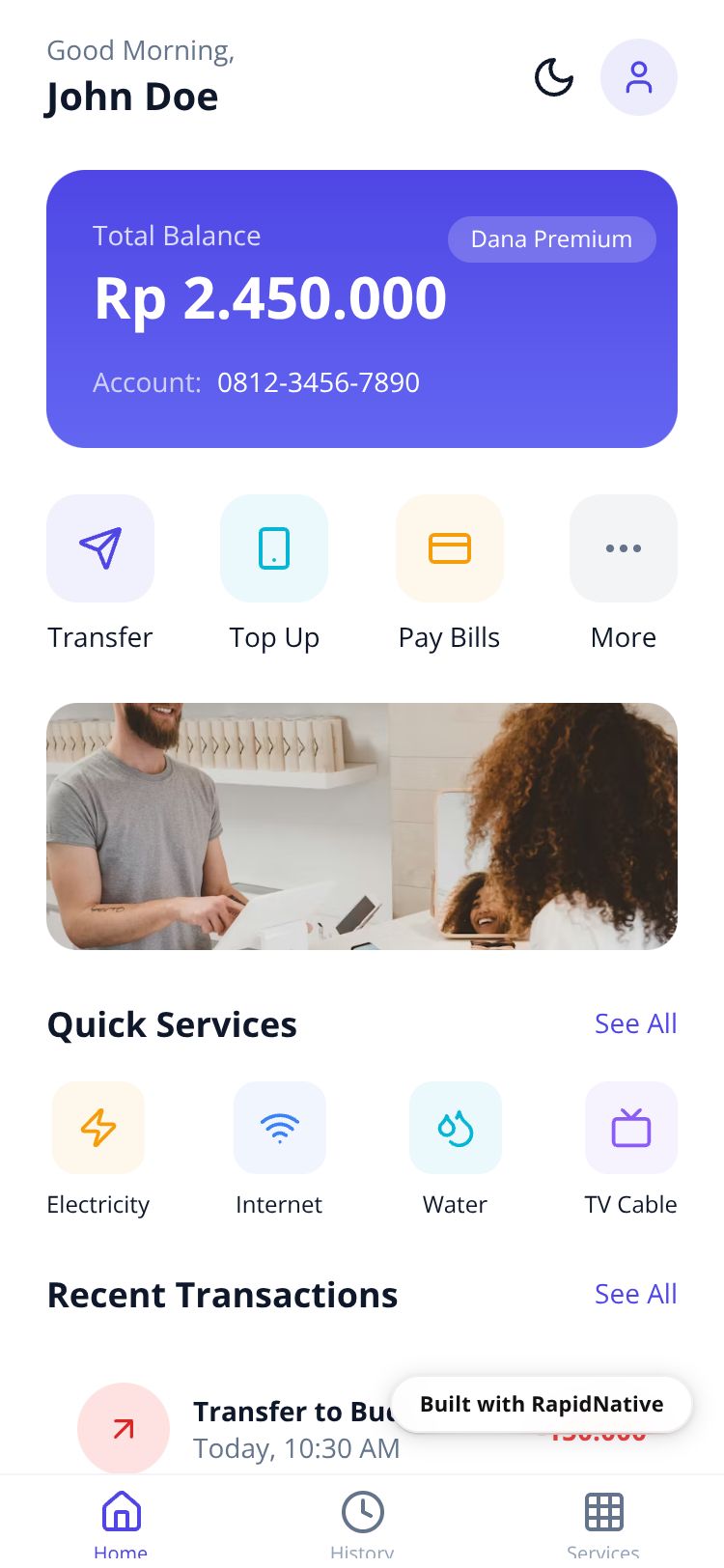The image size is (724, 1568).
Task: Open Pay Bills
Action: coord(450,548)
